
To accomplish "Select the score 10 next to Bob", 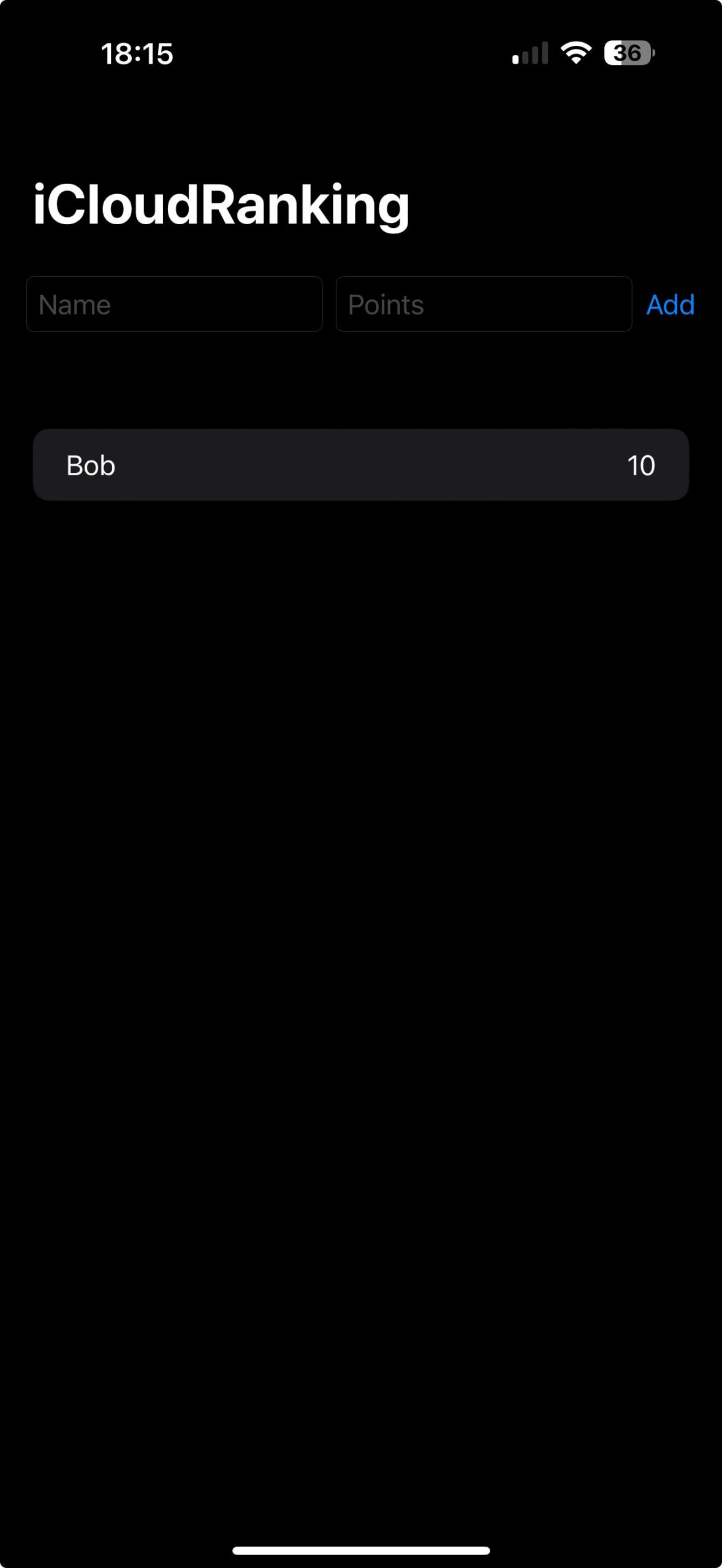I will click(642, 465).
